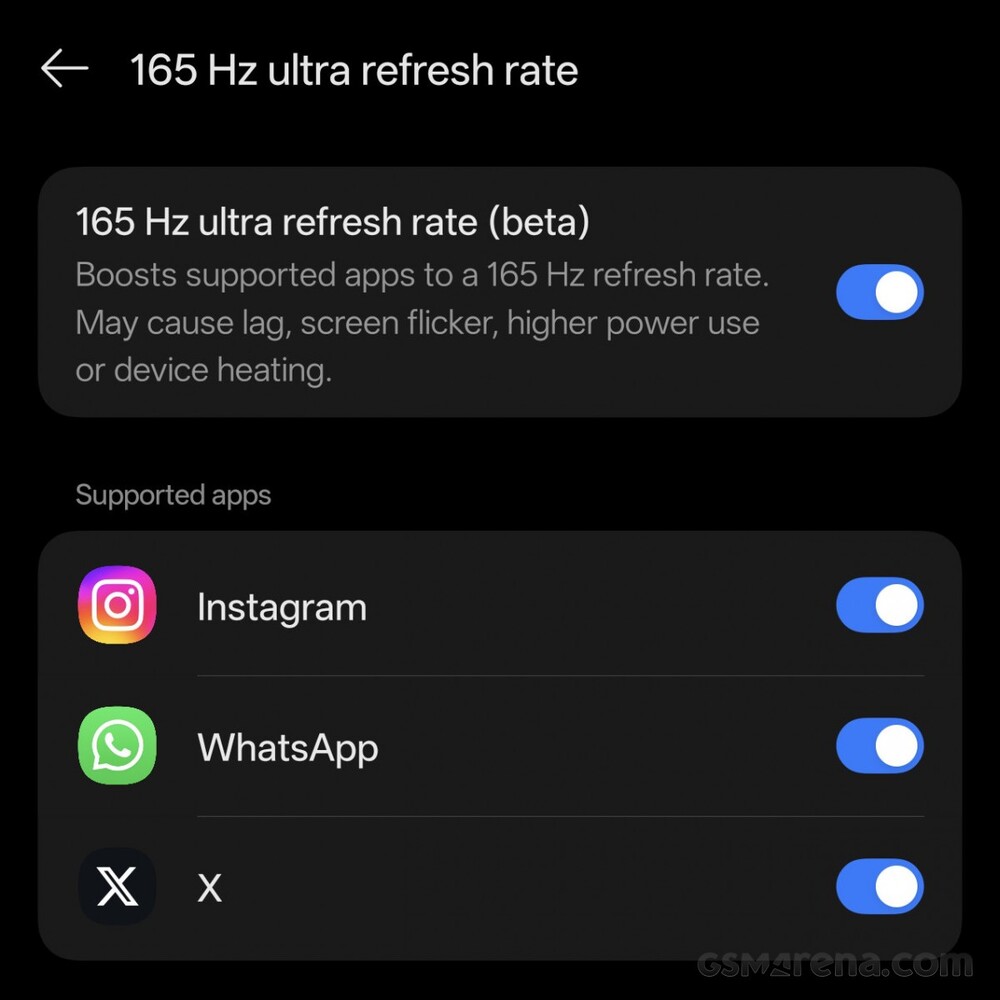Toggle the X app switch

click(879, 886)
